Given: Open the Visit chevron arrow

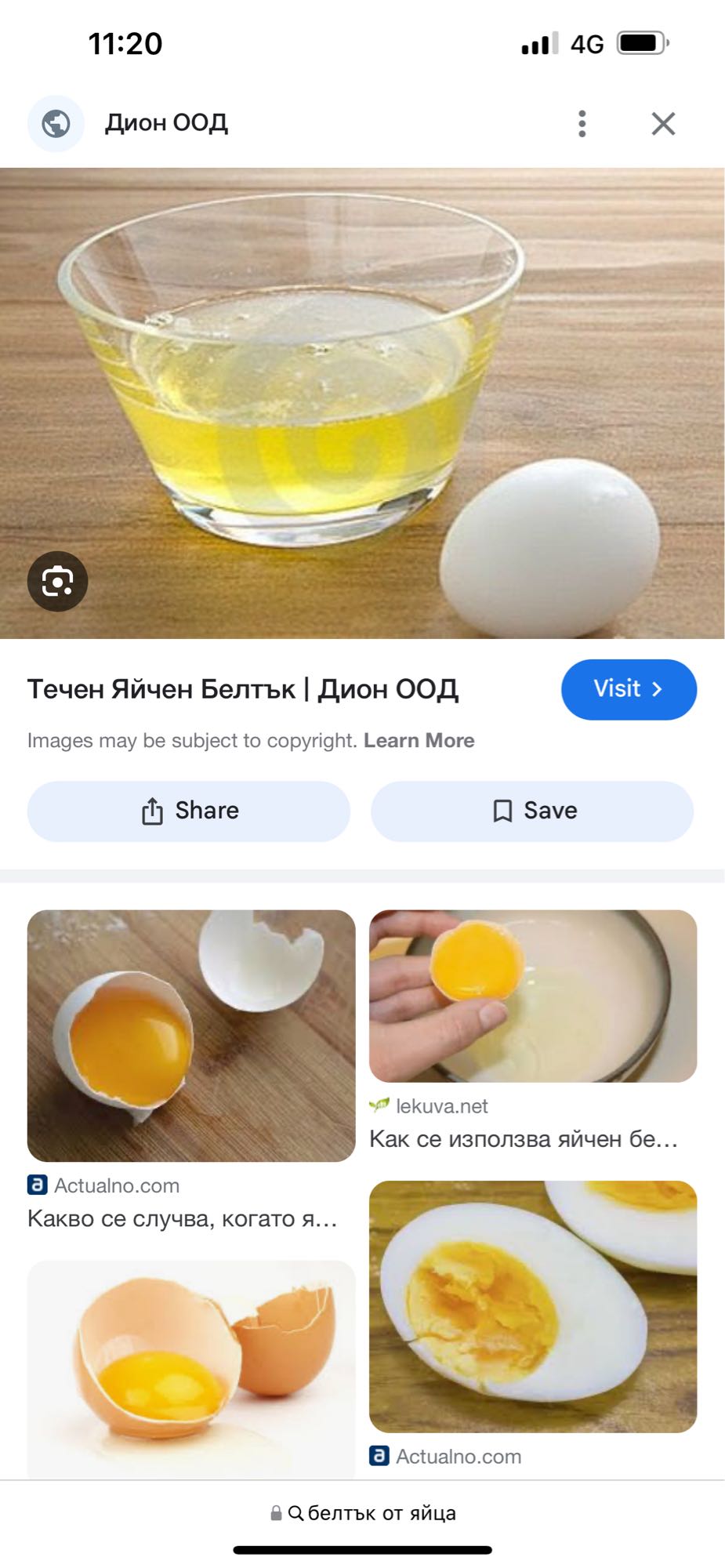Looking at the screenshot, I should click(658, 689).
